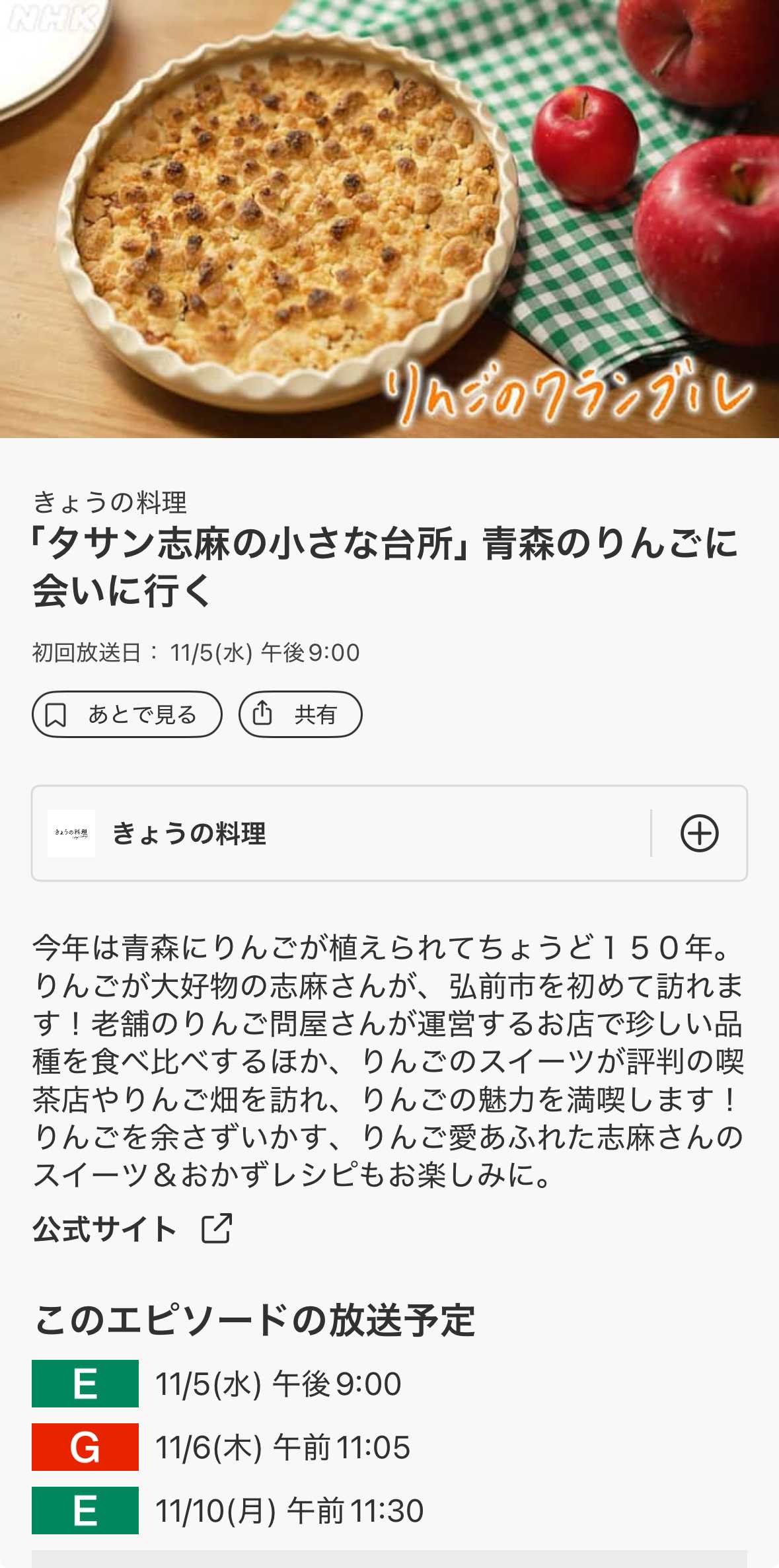Add きょうの料理 with the plus icon
This screenshot has width=779, height=1568.
[699, 833]
